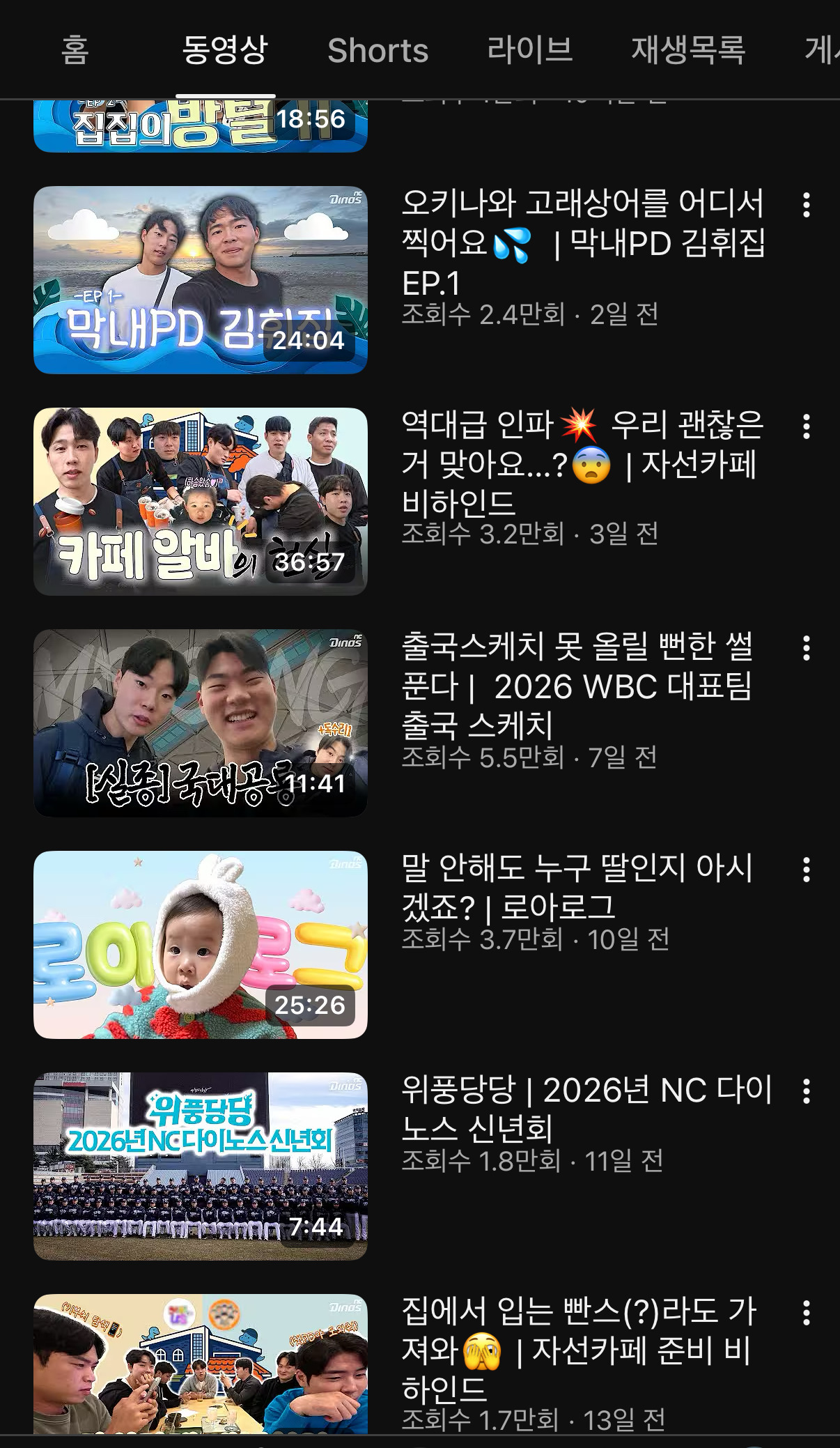Viewport: 840px width, 1448px height.
Task: Open options for 로아로그 video
Action: pyautogui.click(x=806, y=870)
